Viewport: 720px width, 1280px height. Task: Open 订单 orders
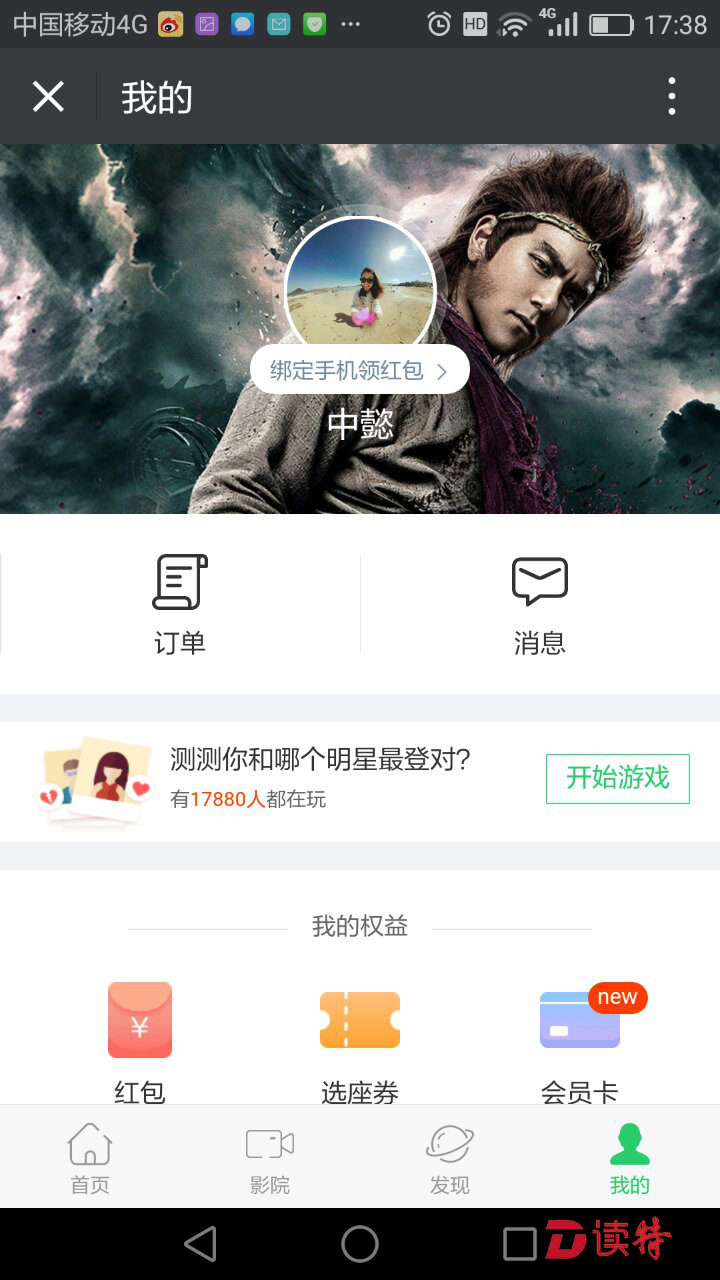(x=180, y=604)
